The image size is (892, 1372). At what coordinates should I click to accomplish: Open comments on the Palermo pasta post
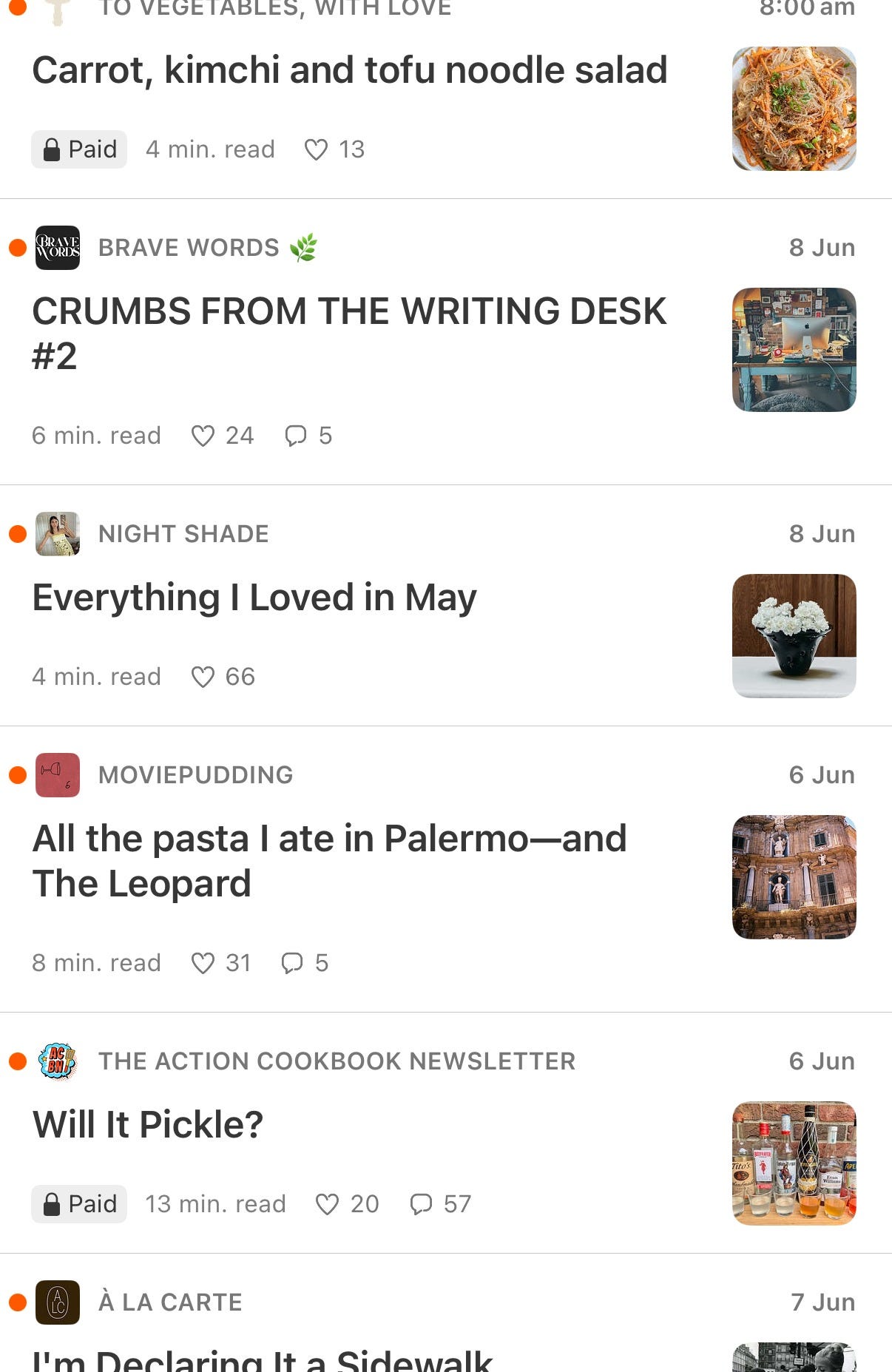(292, 963)
